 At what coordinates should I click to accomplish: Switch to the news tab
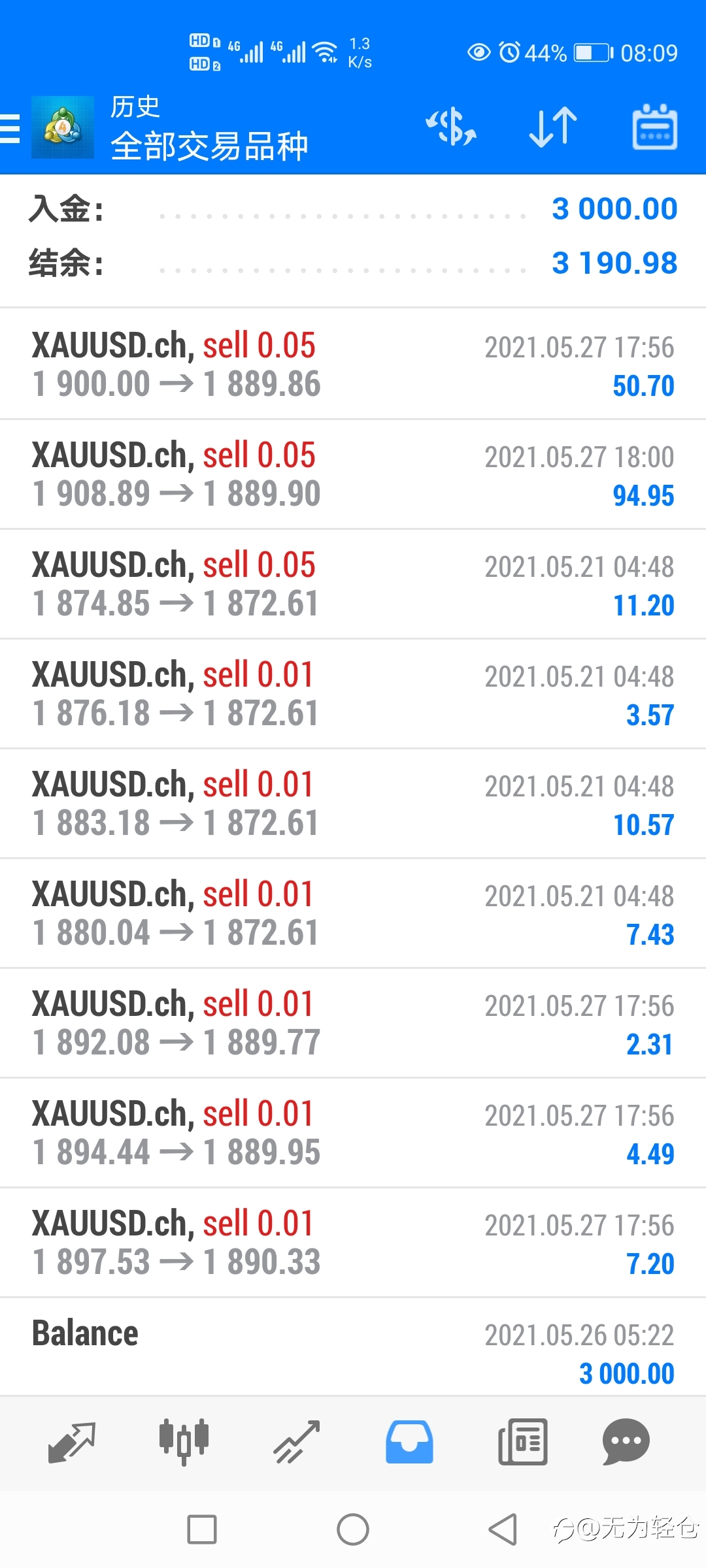[x=523, y=1442]
